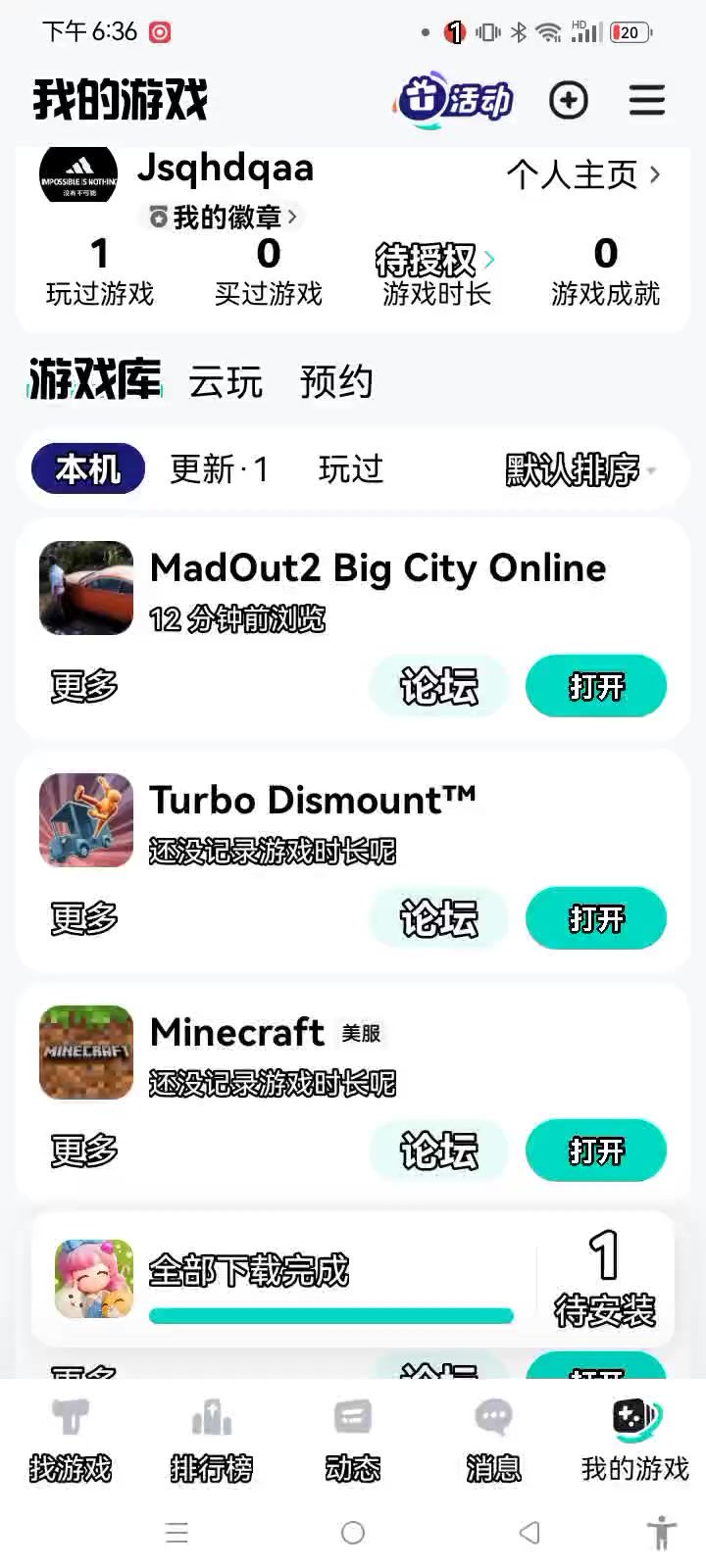Open the forum for Turbo Dismount
706x1568 pixels.
pos(438,919)
